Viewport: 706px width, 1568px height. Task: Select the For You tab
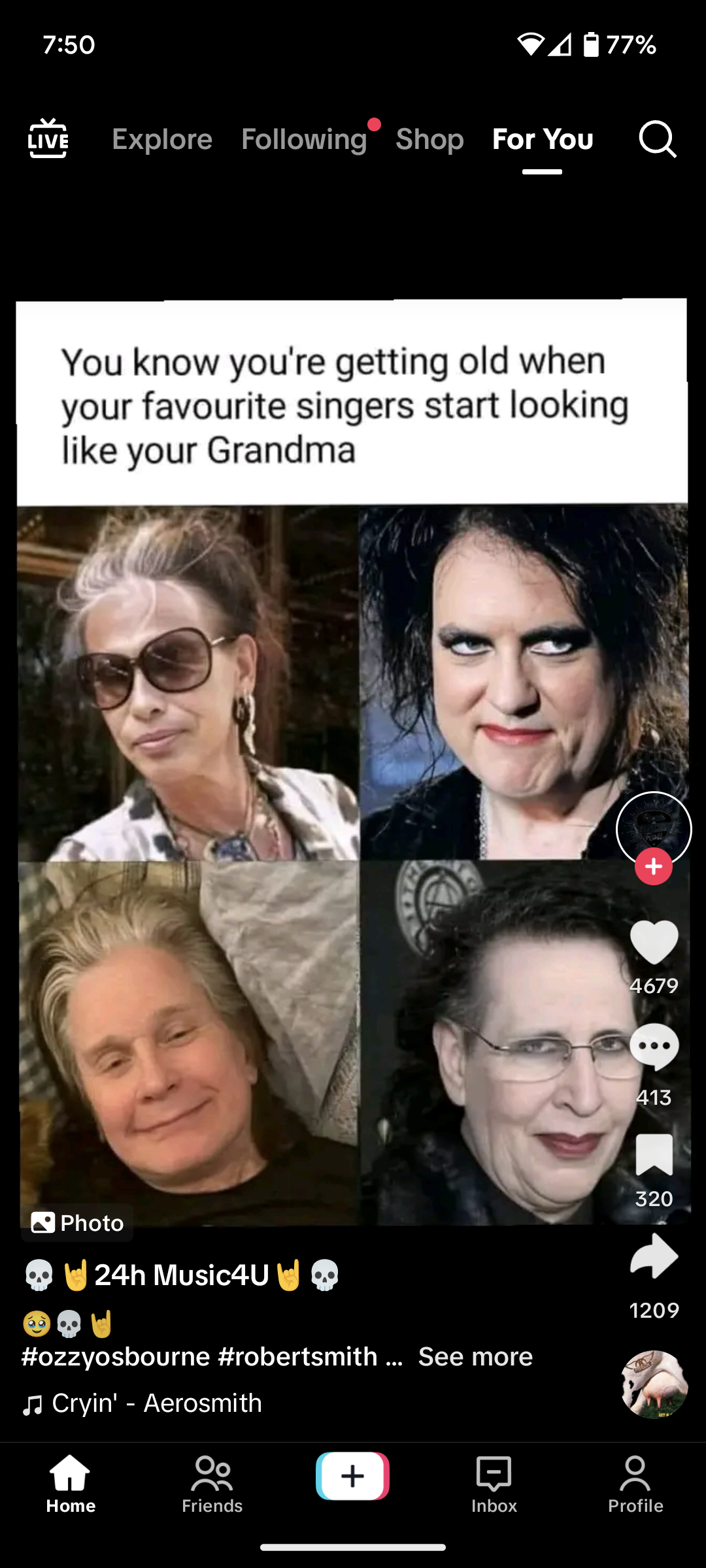click(543, 139)
